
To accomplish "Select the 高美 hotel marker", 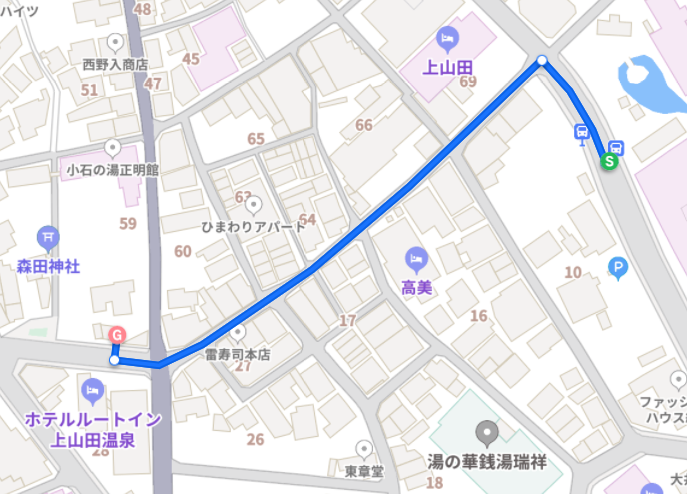I will pos(415,256).
